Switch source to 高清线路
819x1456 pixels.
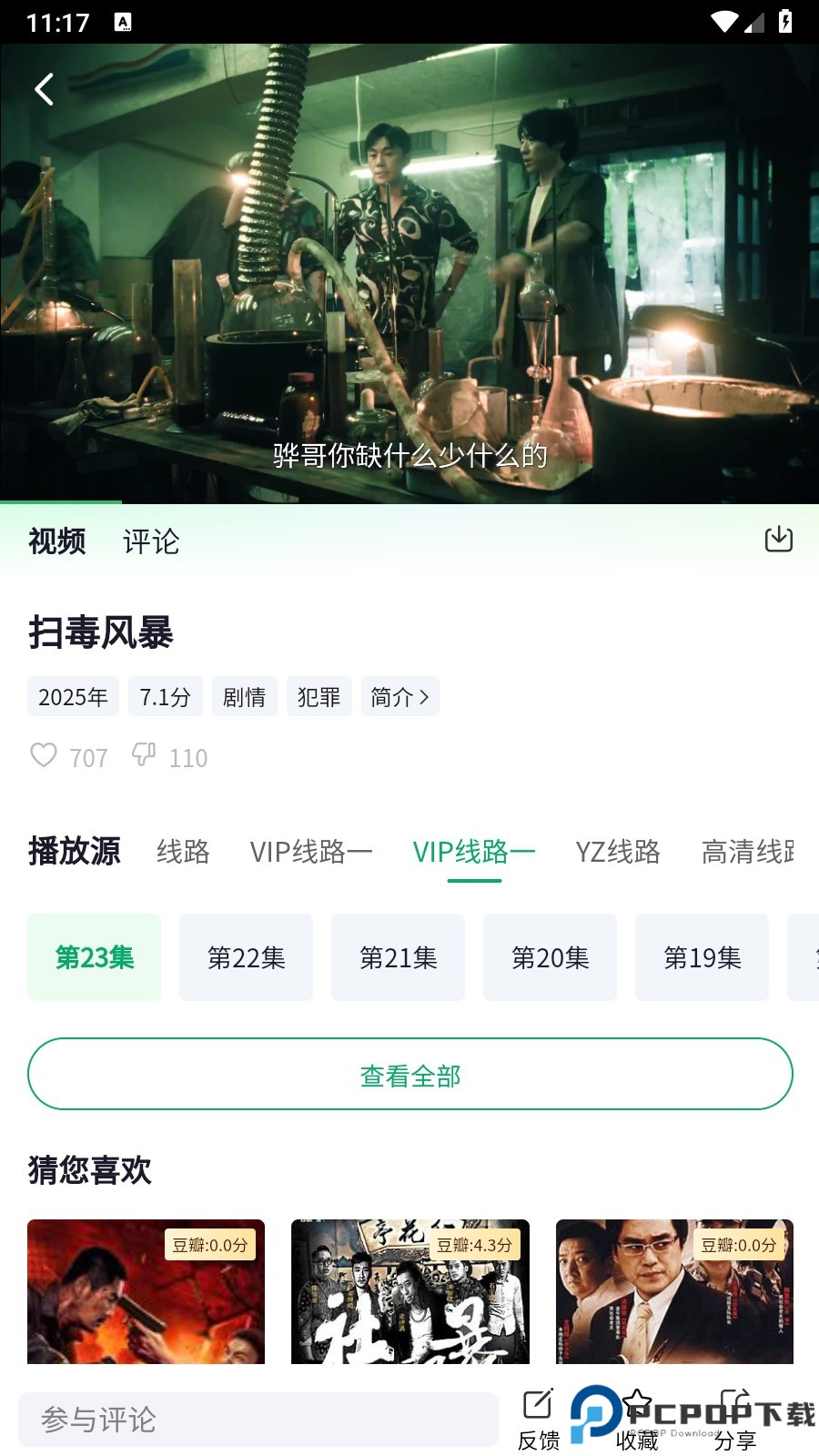tap(750, 853)
